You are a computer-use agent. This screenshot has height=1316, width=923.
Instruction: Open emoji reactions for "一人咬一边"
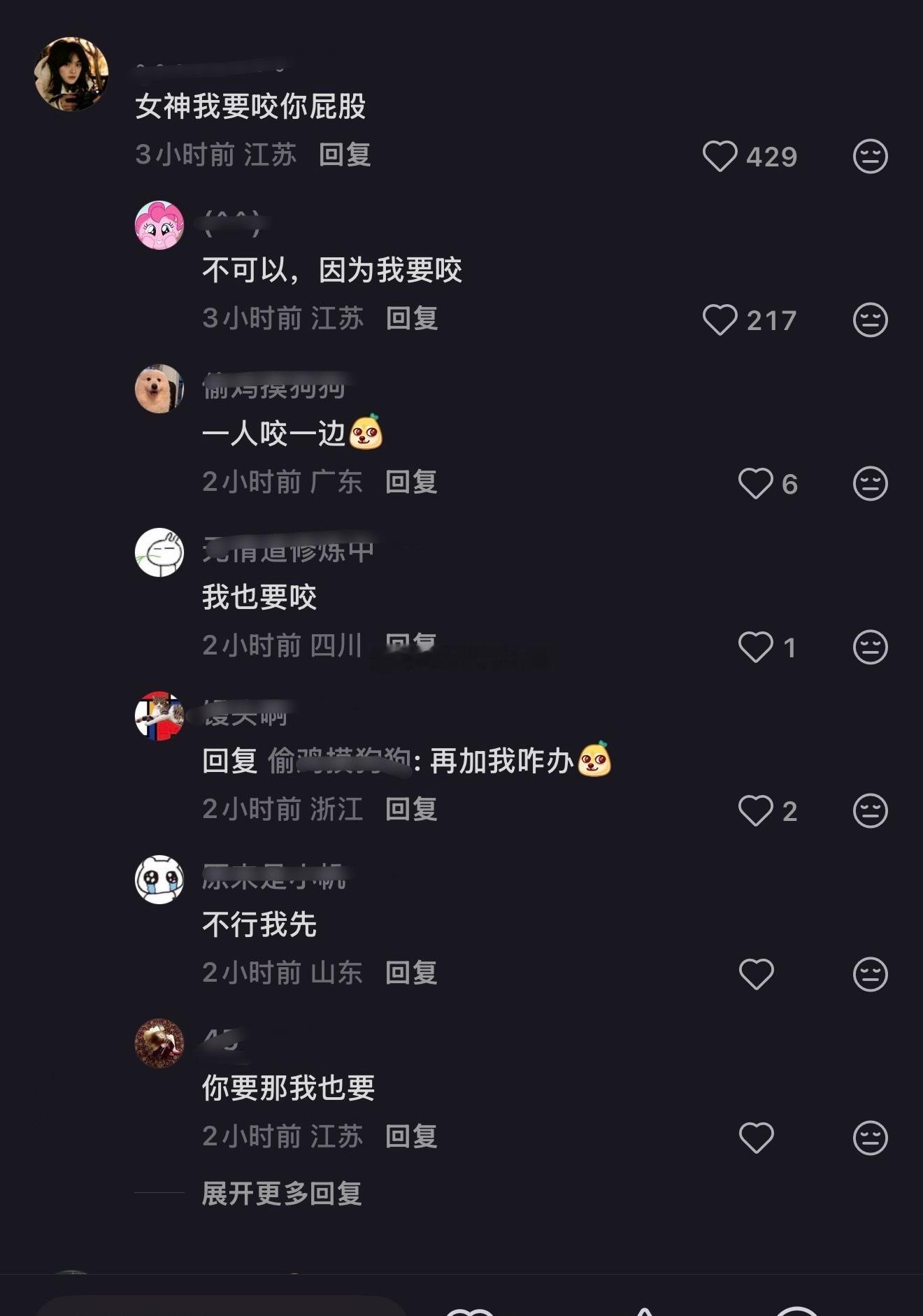click(x=870, y=482)
